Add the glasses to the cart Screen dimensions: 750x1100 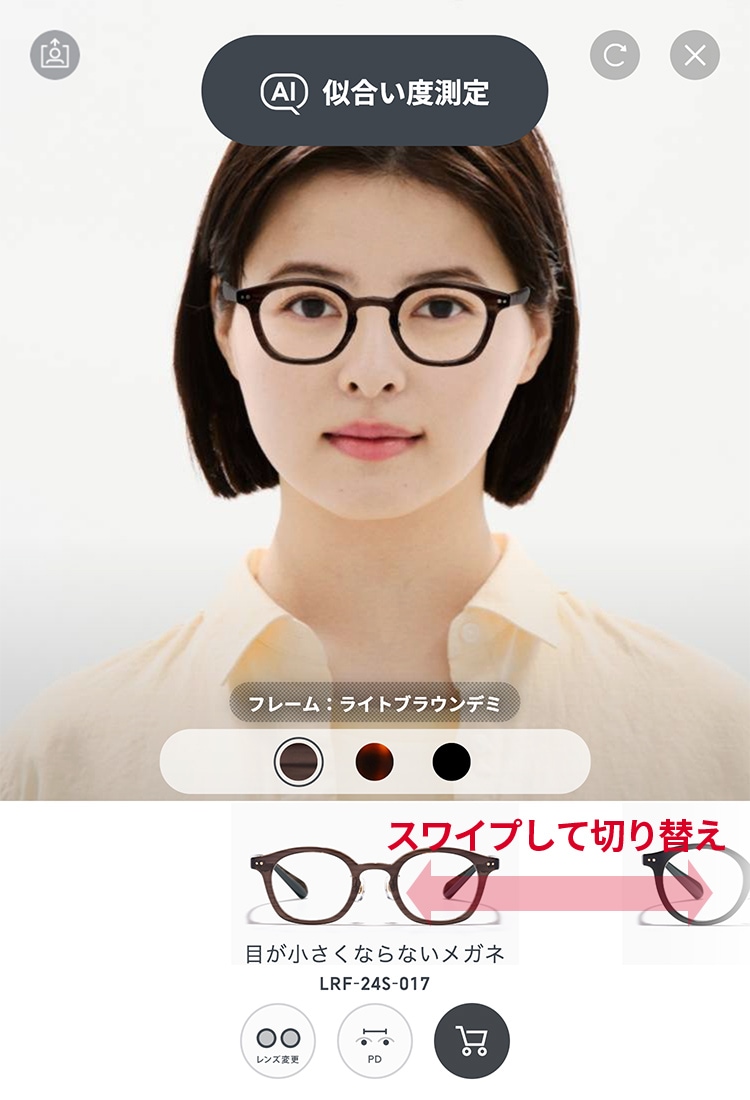(472, 1041)
